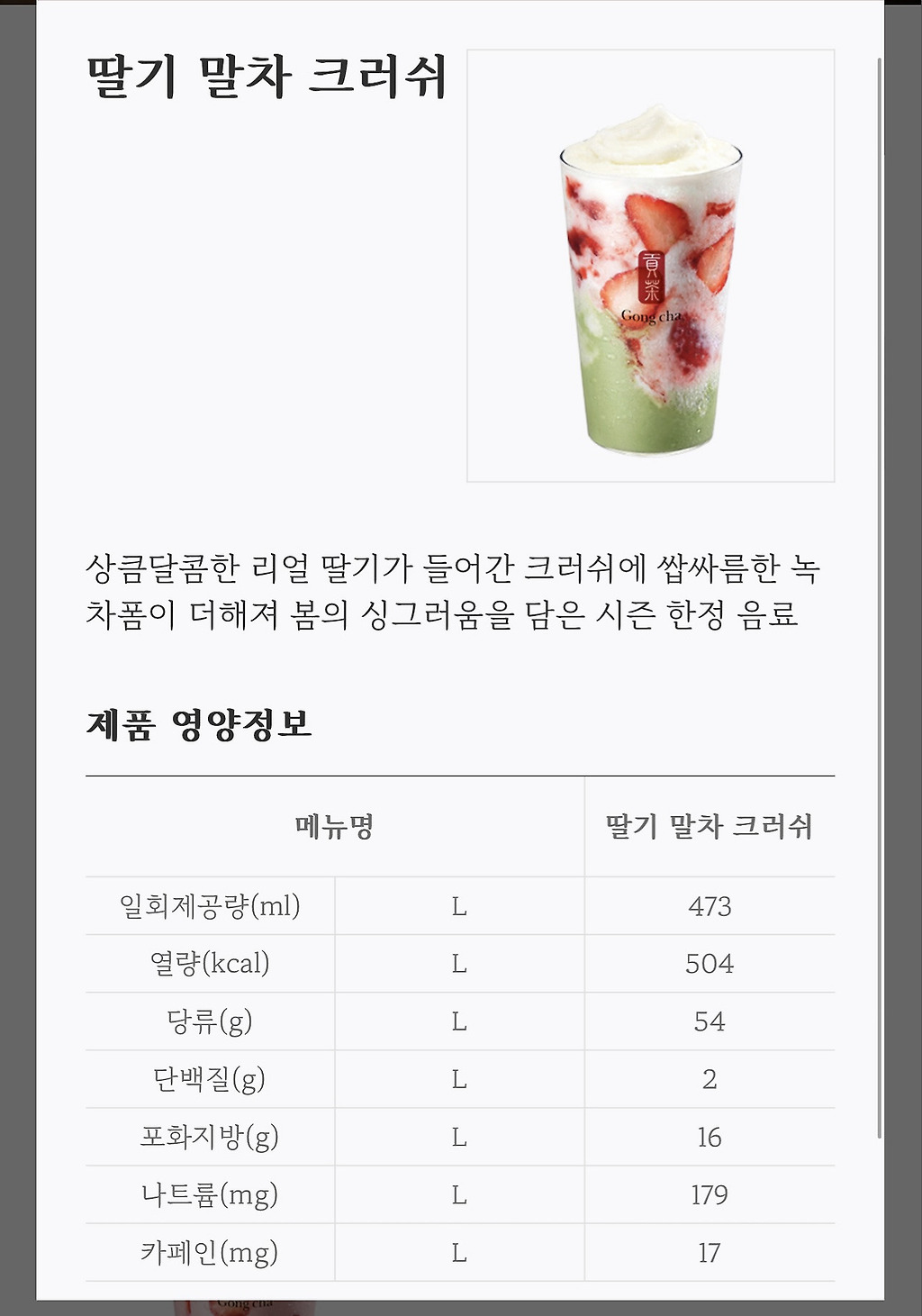
Task: Tap the popup's vertical scrollbar
Action: pos(879,597)
